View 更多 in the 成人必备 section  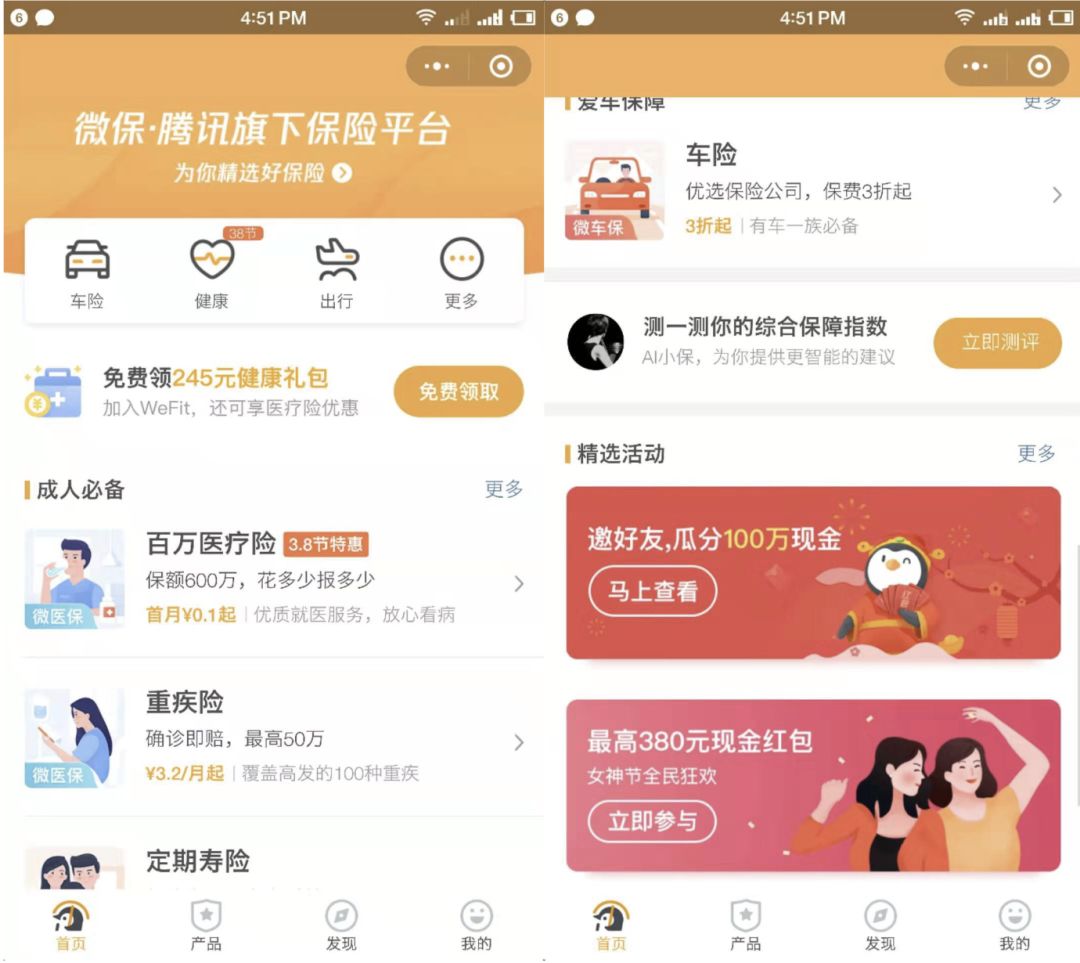pyautogui.click(x=504, y=489)
